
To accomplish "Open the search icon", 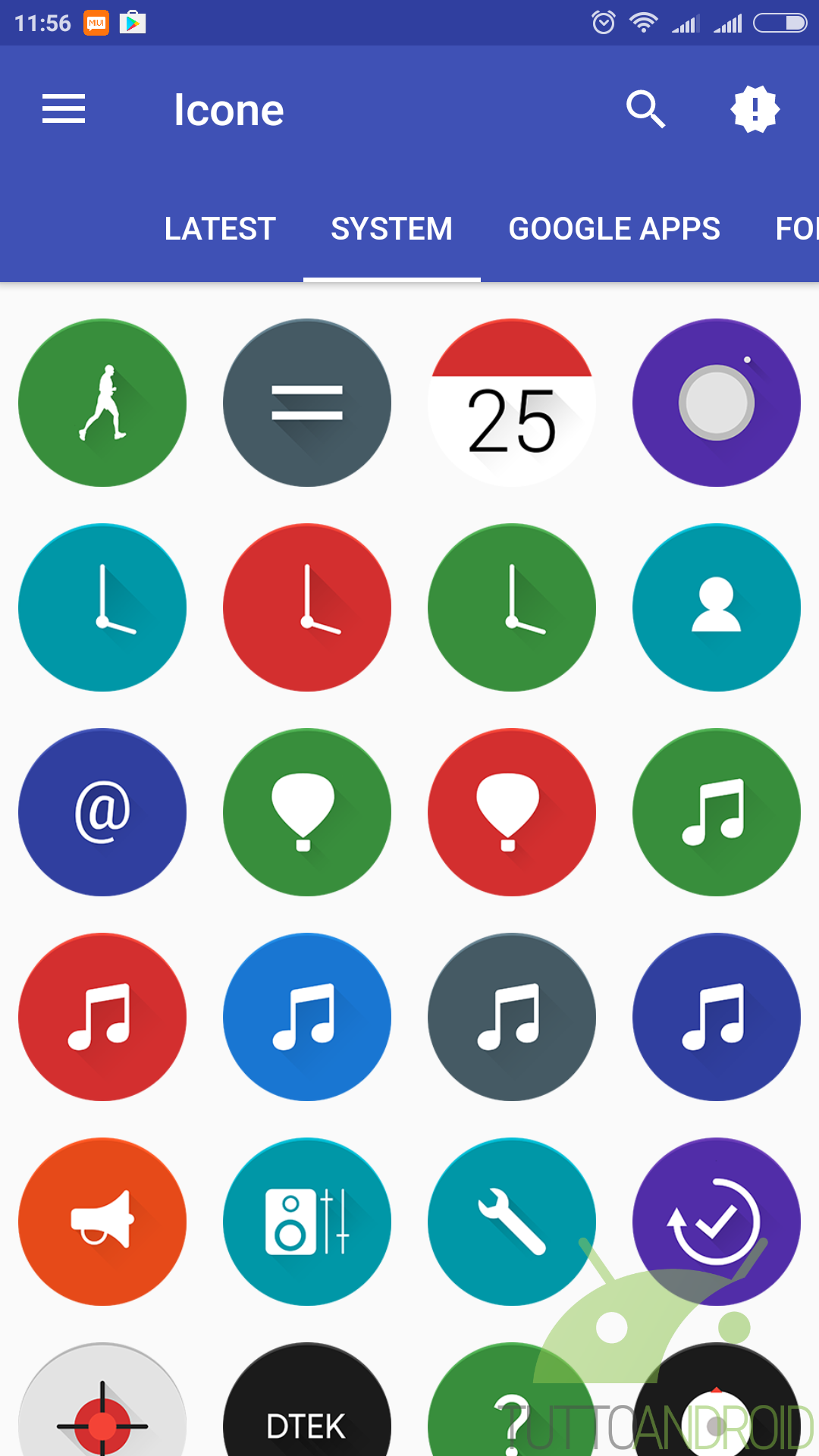I will coord(645,109).
